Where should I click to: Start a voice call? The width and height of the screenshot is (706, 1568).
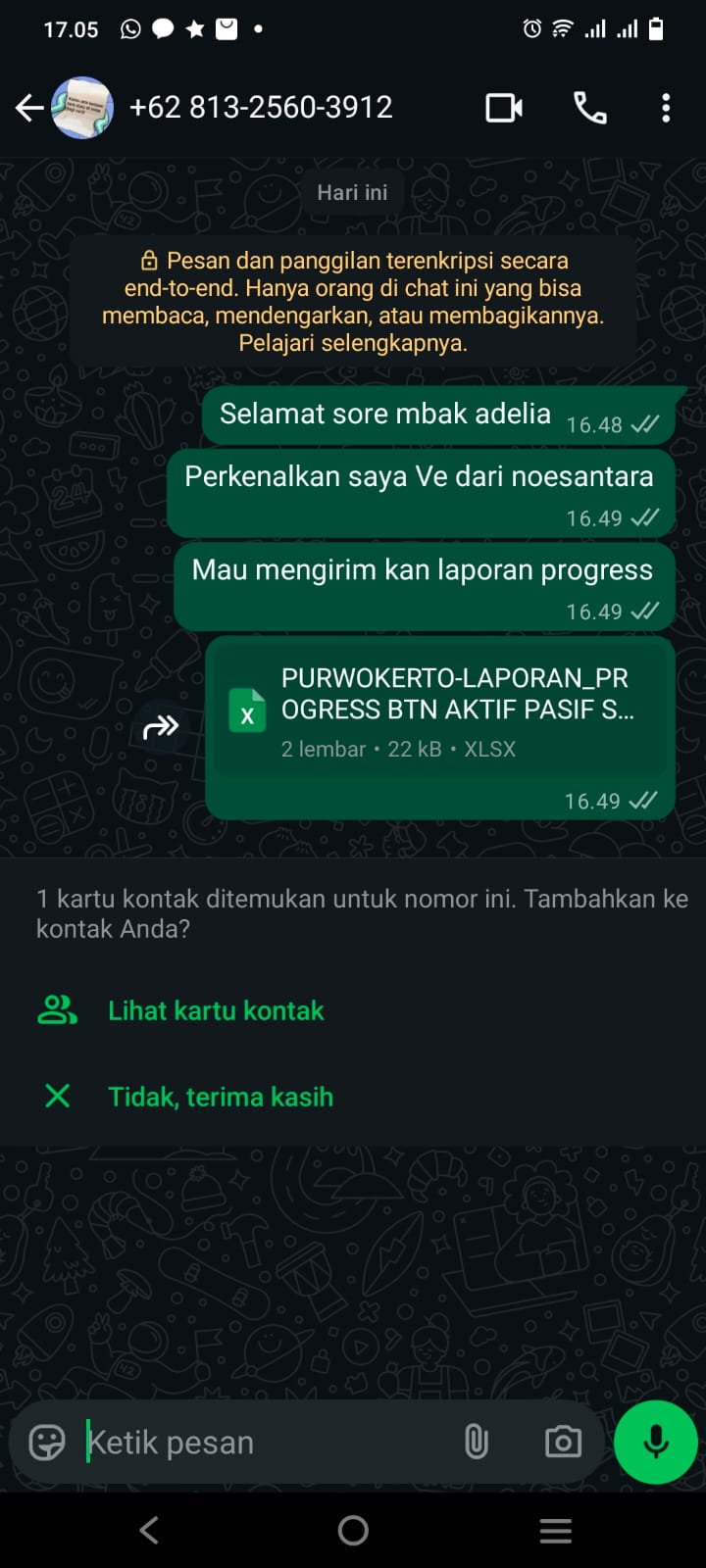click(x=590, y=108)
